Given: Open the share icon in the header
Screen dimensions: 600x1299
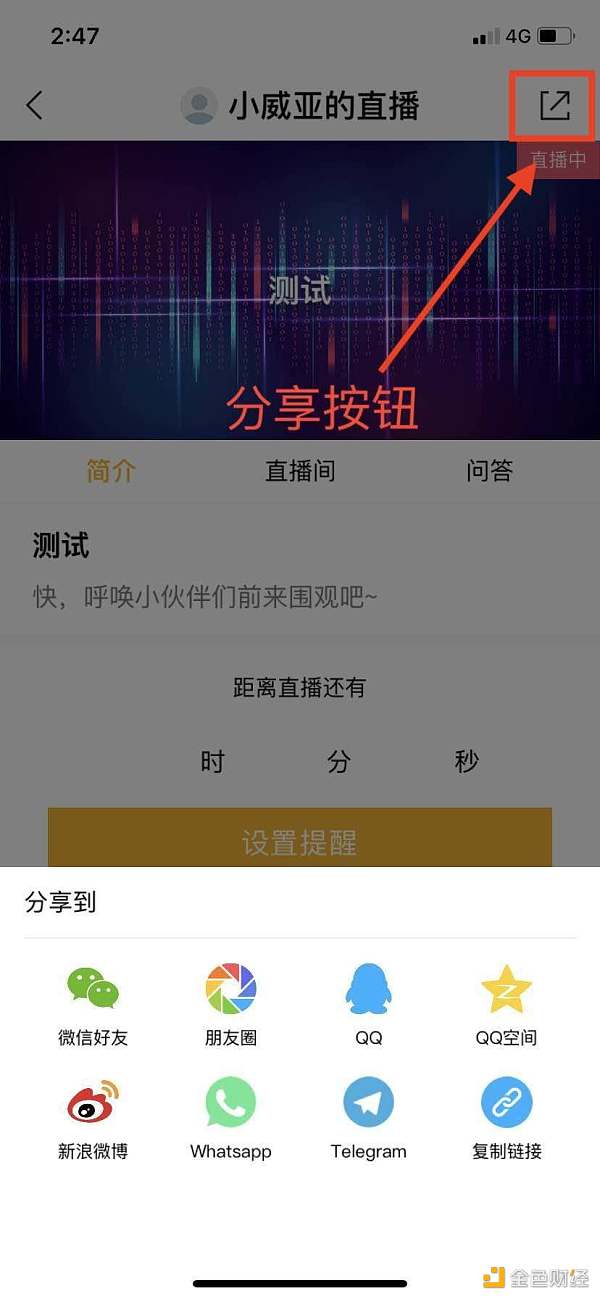Looking at the screenshot, I should (x=554, y=105).
